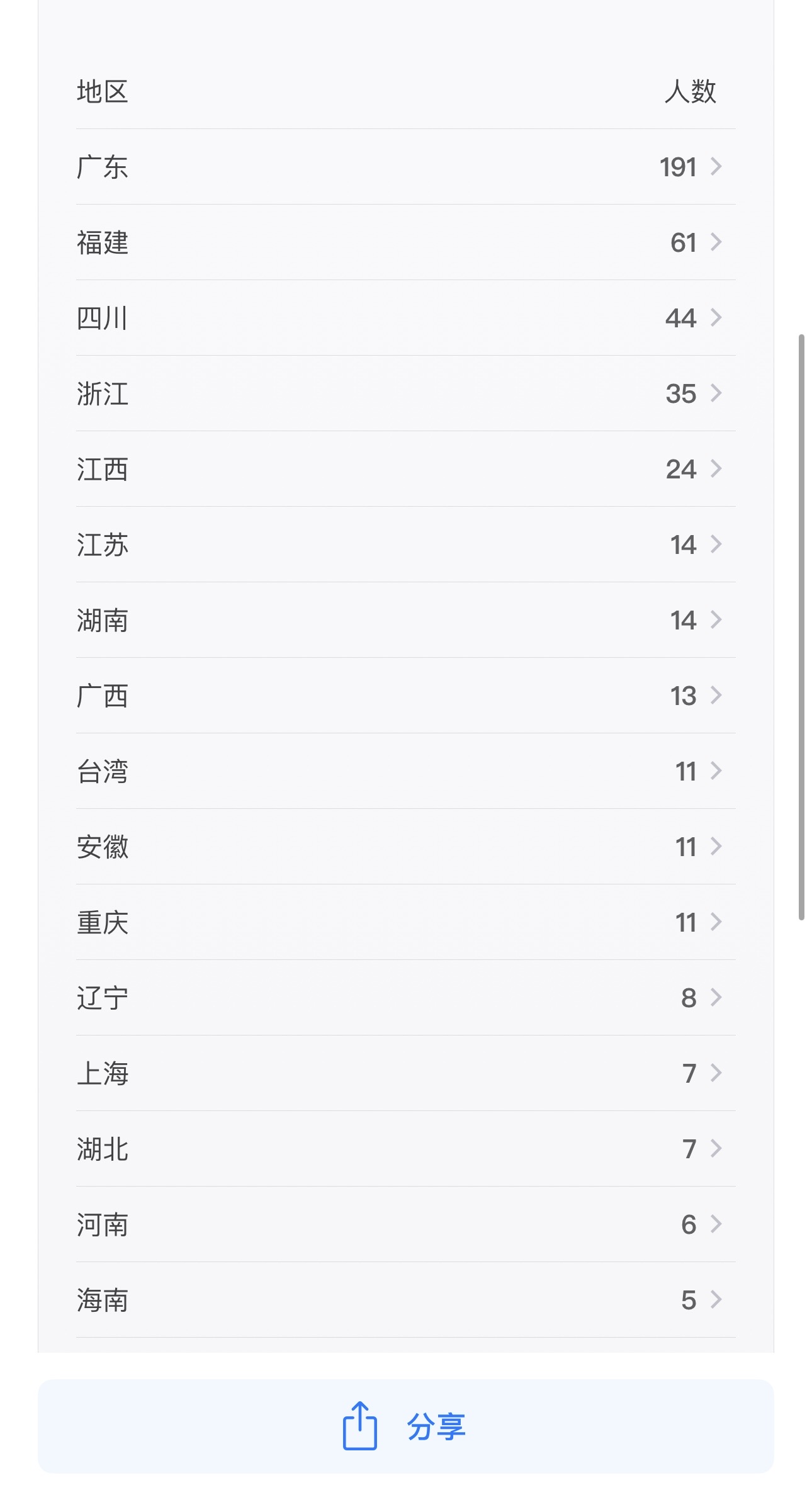Tap the 分享 share button

pyautogui.click(x=405, y=1426)
